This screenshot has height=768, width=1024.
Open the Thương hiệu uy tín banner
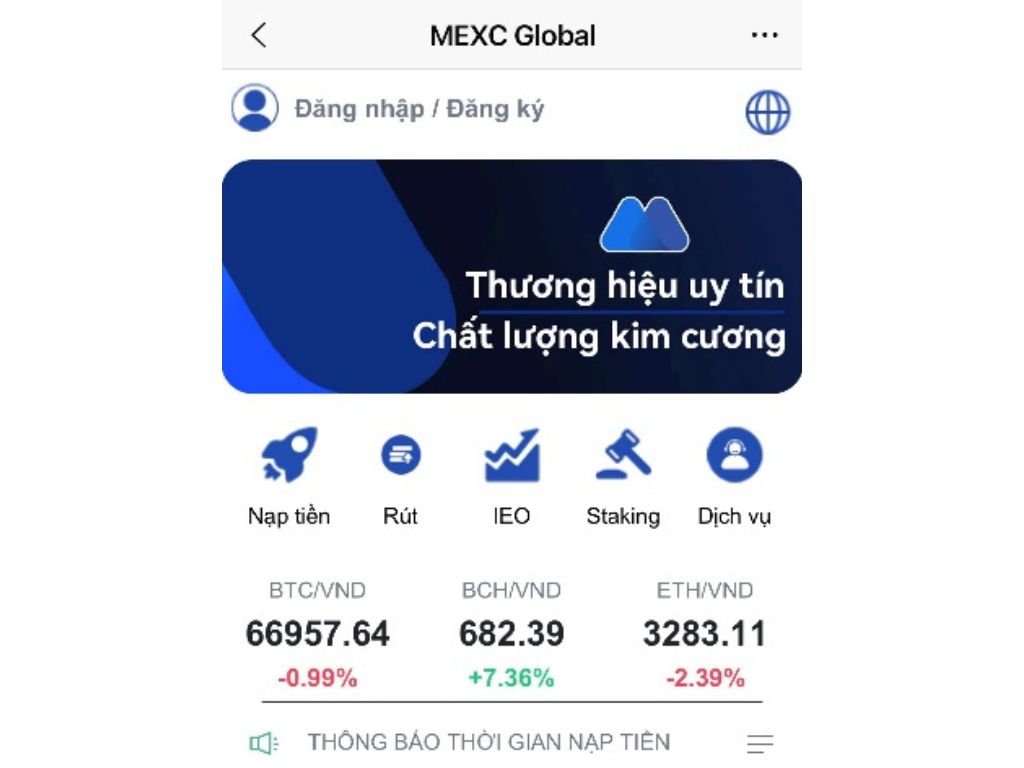coord(512,277)
